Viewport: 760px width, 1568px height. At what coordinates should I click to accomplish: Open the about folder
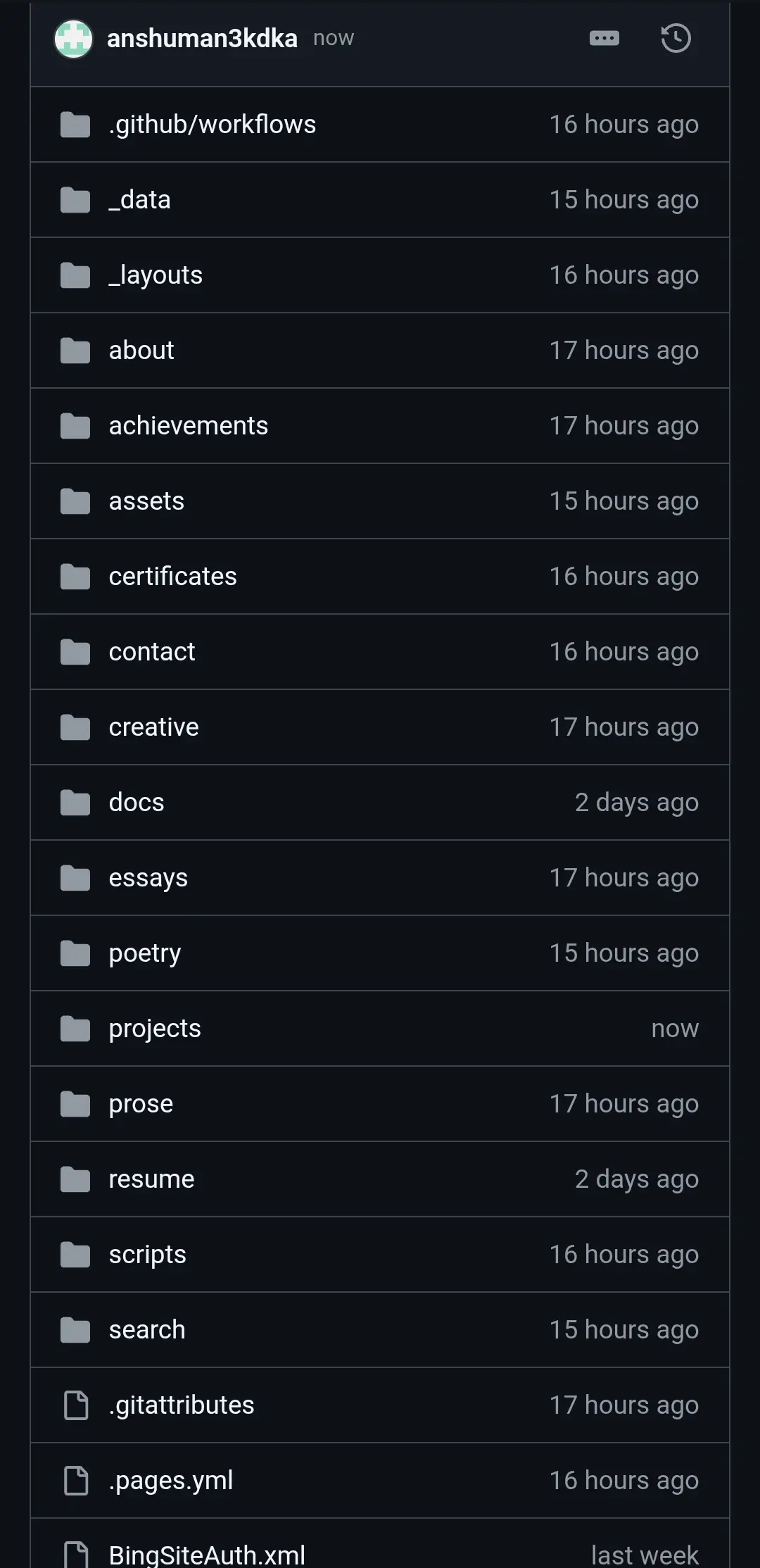coord(141,351)
